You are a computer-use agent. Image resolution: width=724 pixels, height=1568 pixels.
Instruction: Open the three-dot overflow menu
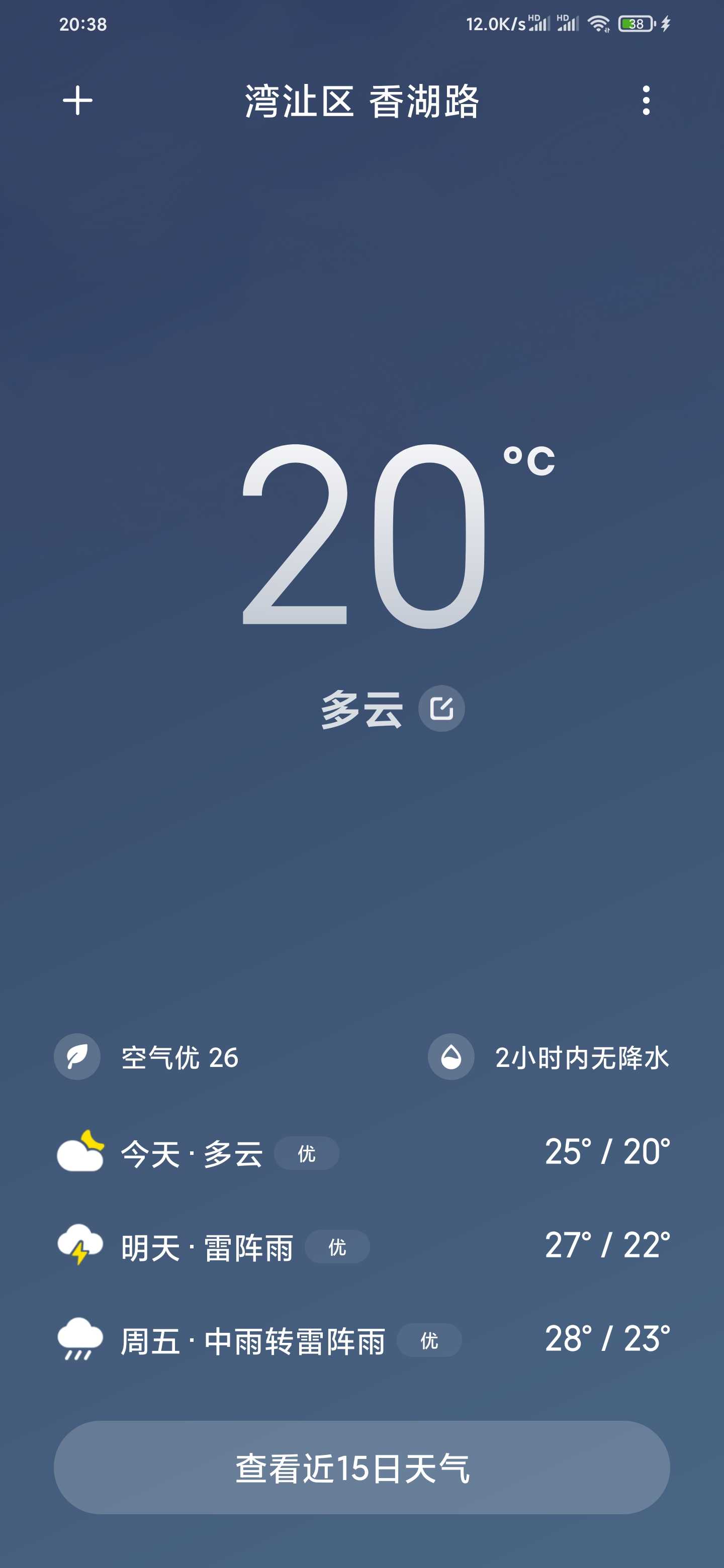(646, 101)
